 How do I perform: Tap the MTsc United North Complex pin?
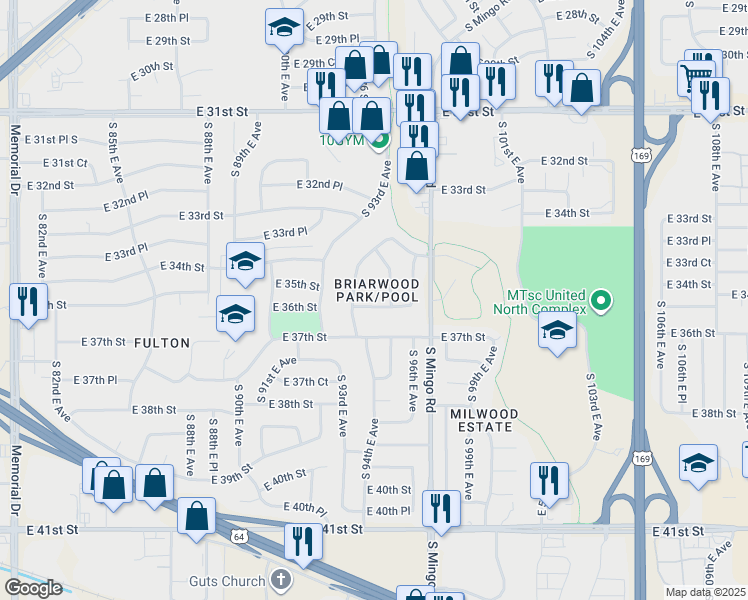tap(600, 299)
